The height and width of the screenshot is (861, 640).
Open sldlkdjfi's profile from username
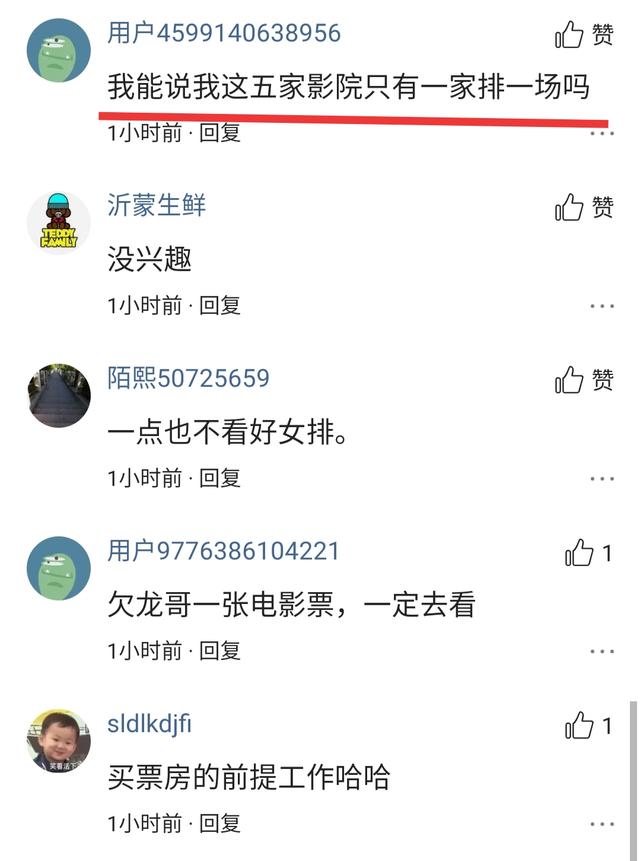coord(149,724)
